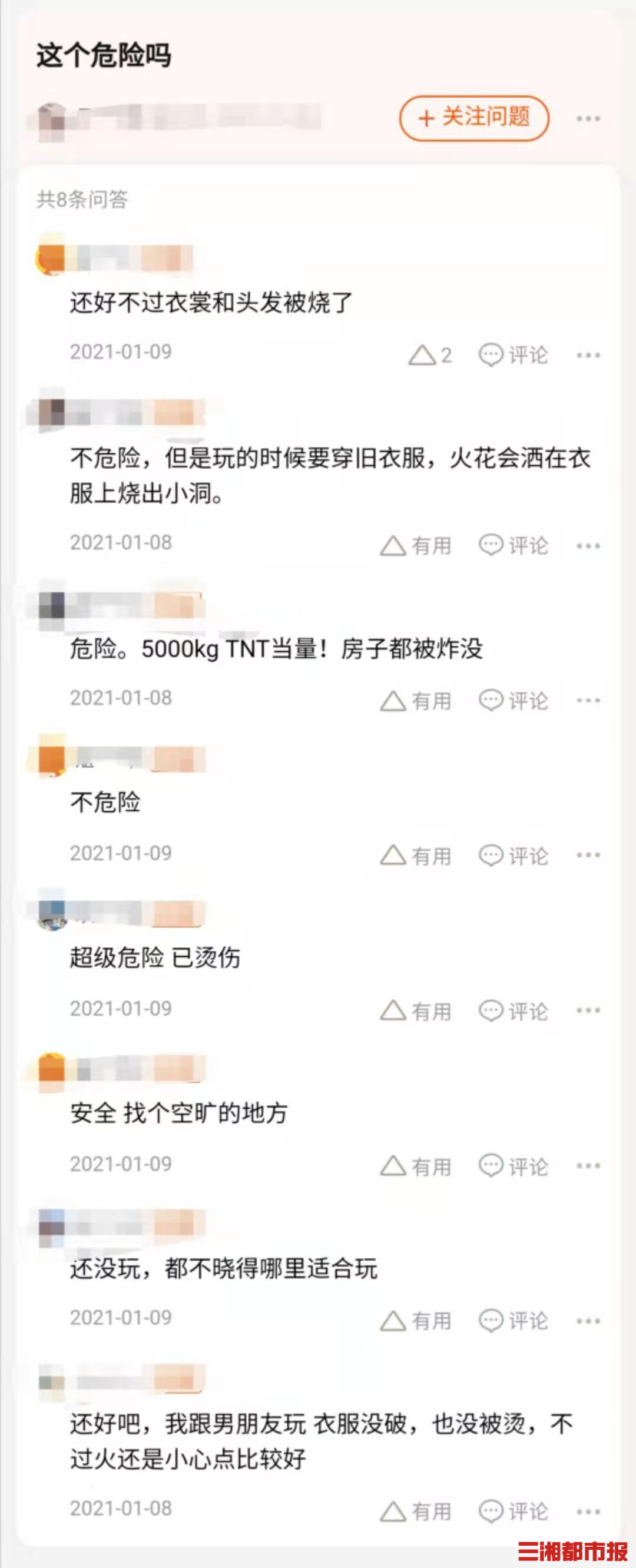Mark 还没玩，都不晓得哪里适合玩 as useful
Viewport: 636px width, 1568px height.
click(x=416, y=1321)
